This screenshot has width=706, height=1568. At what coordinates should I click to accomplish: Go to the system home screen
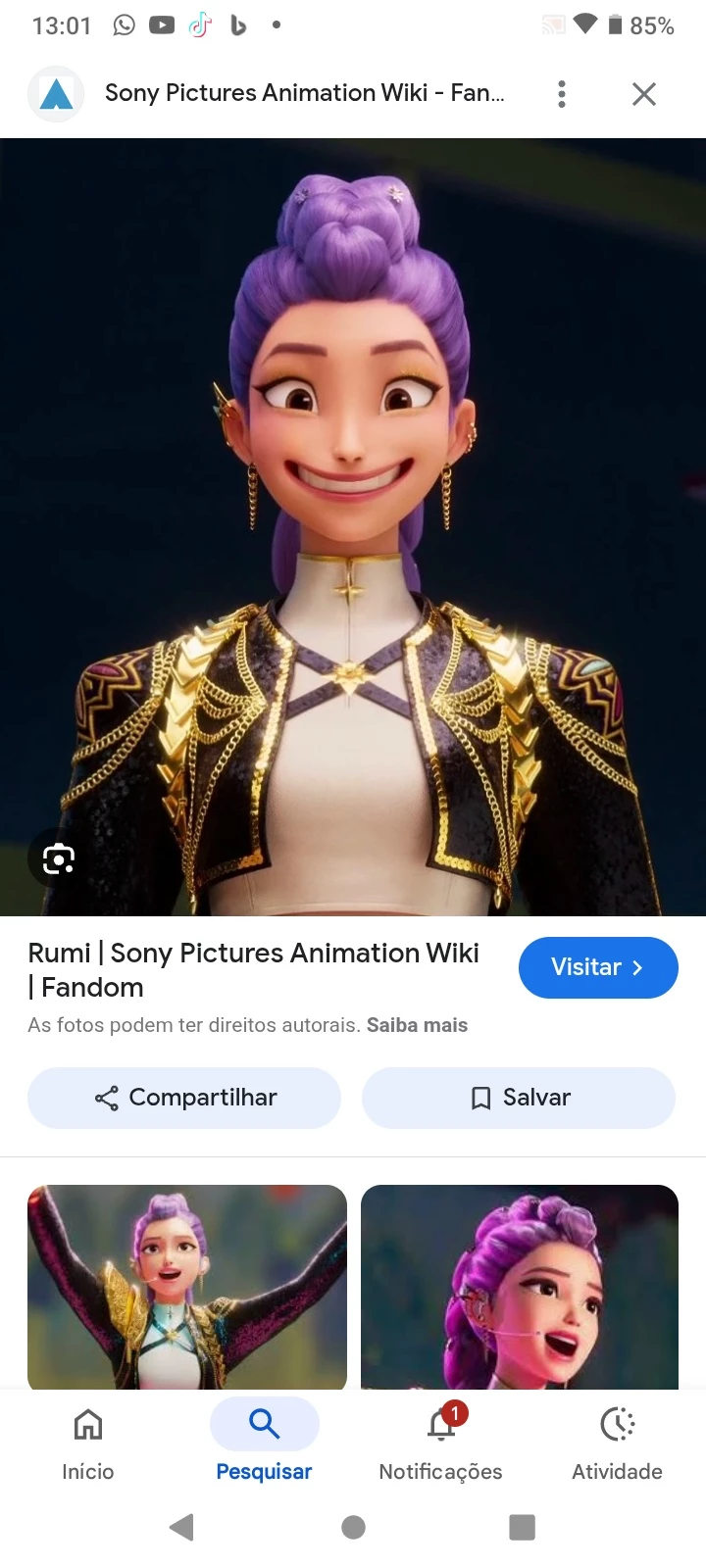pos(353,1527)
